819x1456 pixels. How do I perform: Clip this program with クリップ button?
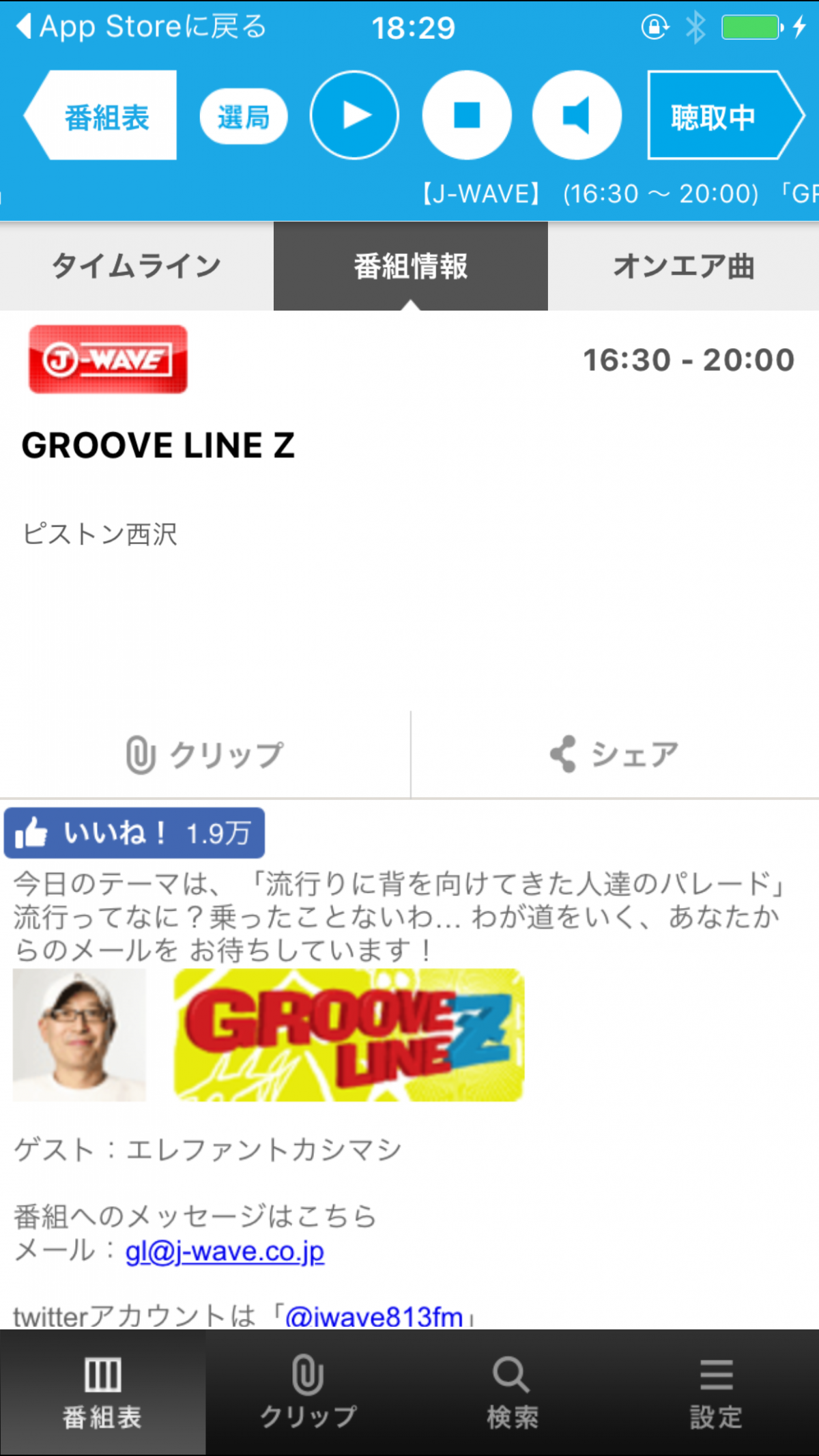pos(205,755)
